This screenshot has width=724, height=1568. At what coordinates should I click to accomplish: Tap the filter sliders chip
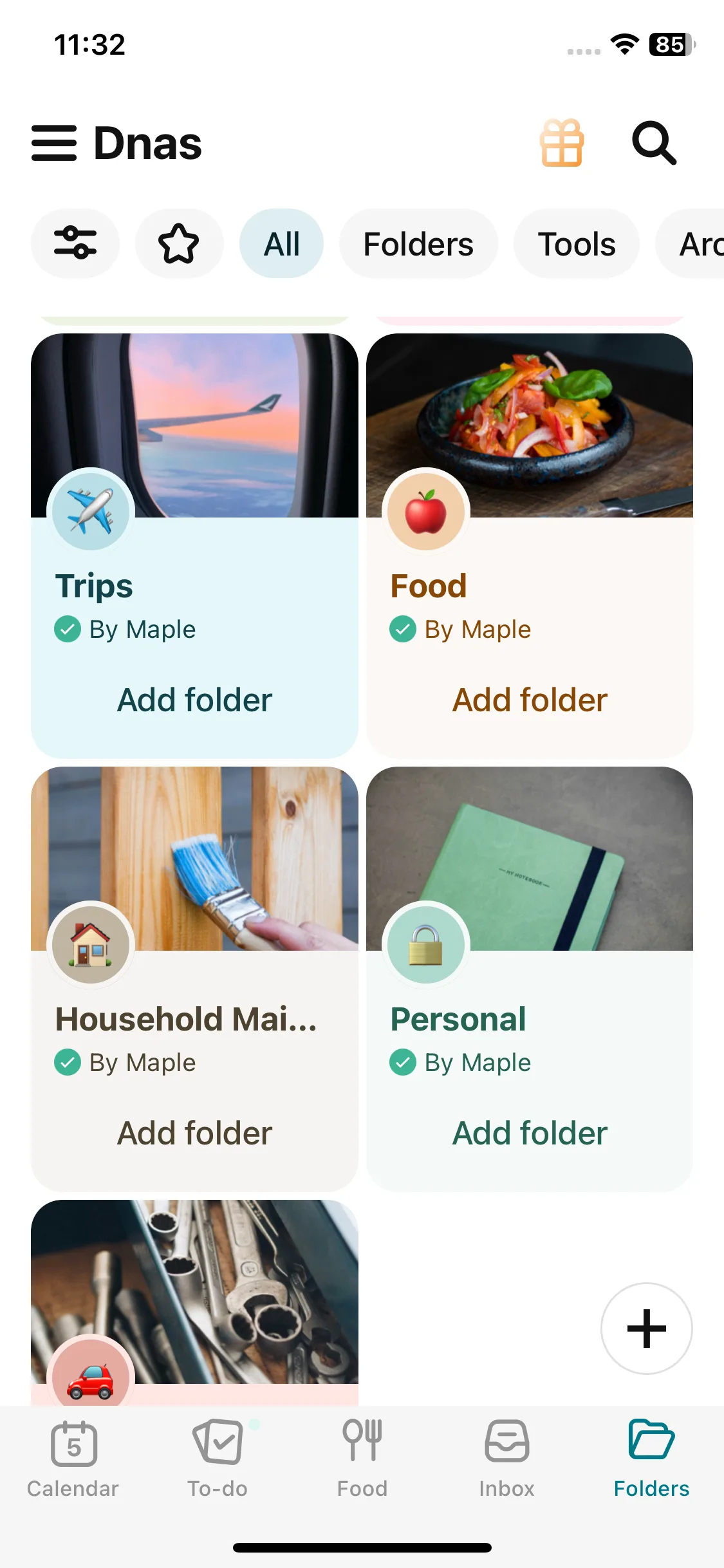(x=75, y=244)
